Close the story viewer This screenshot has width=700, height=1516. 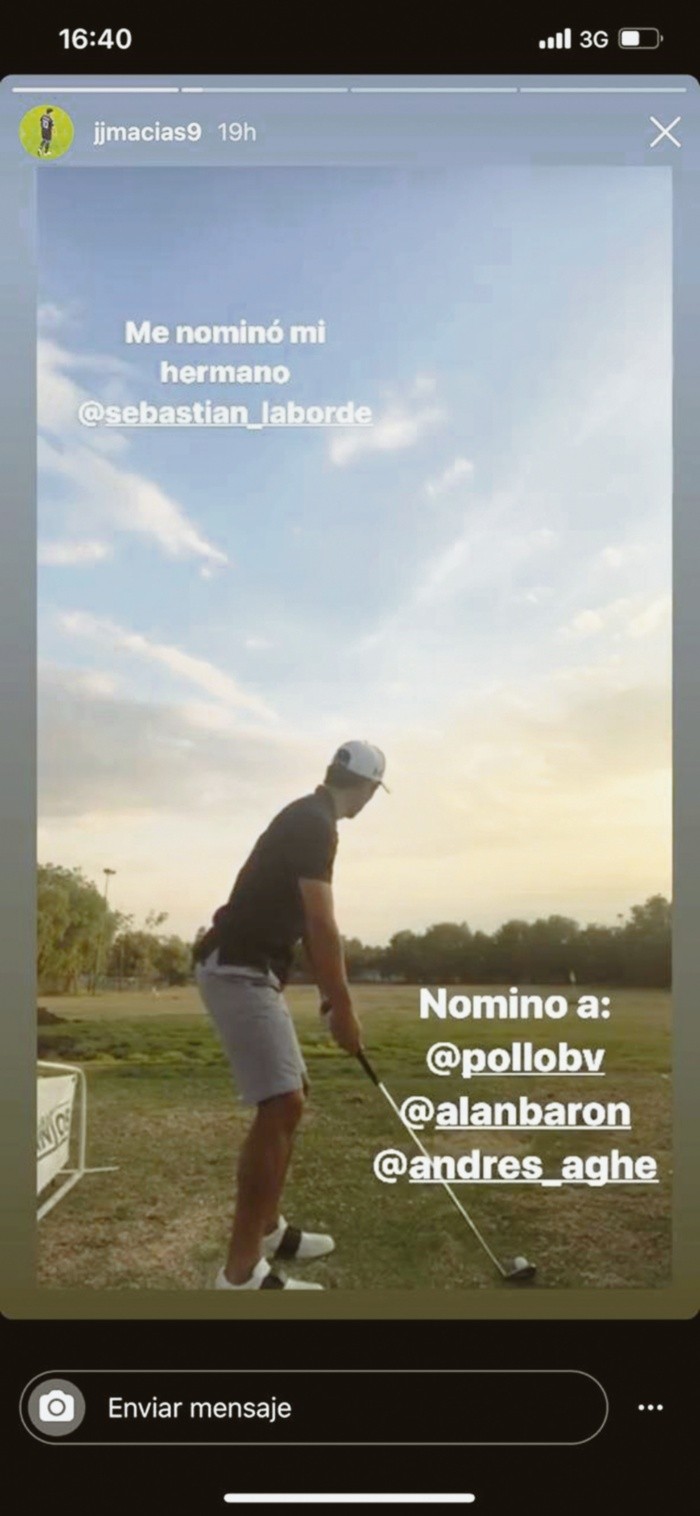point(664,132)
